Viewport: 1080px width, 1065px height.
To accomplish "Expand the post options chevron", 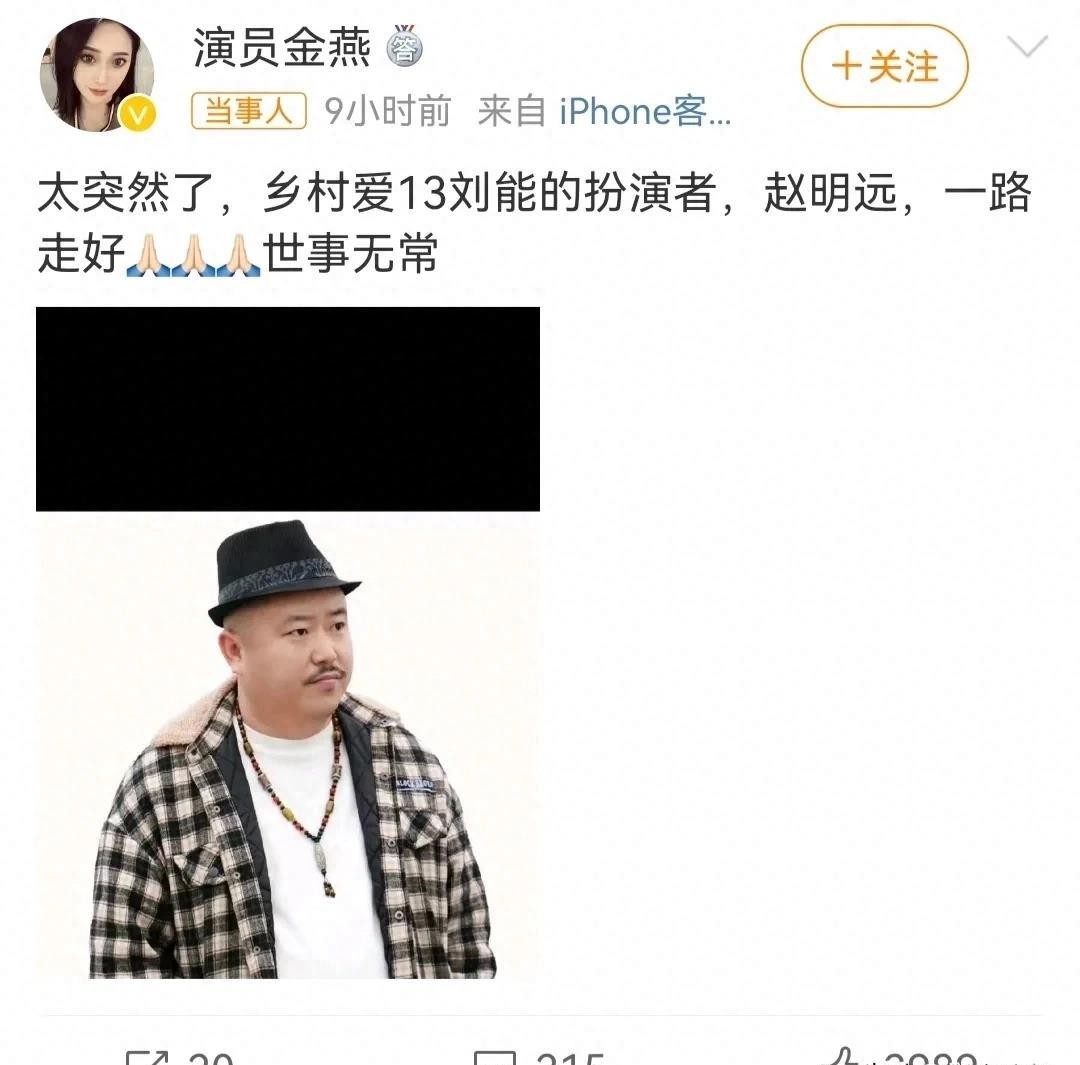I will pyautogui.click(x=1027, y=47).
